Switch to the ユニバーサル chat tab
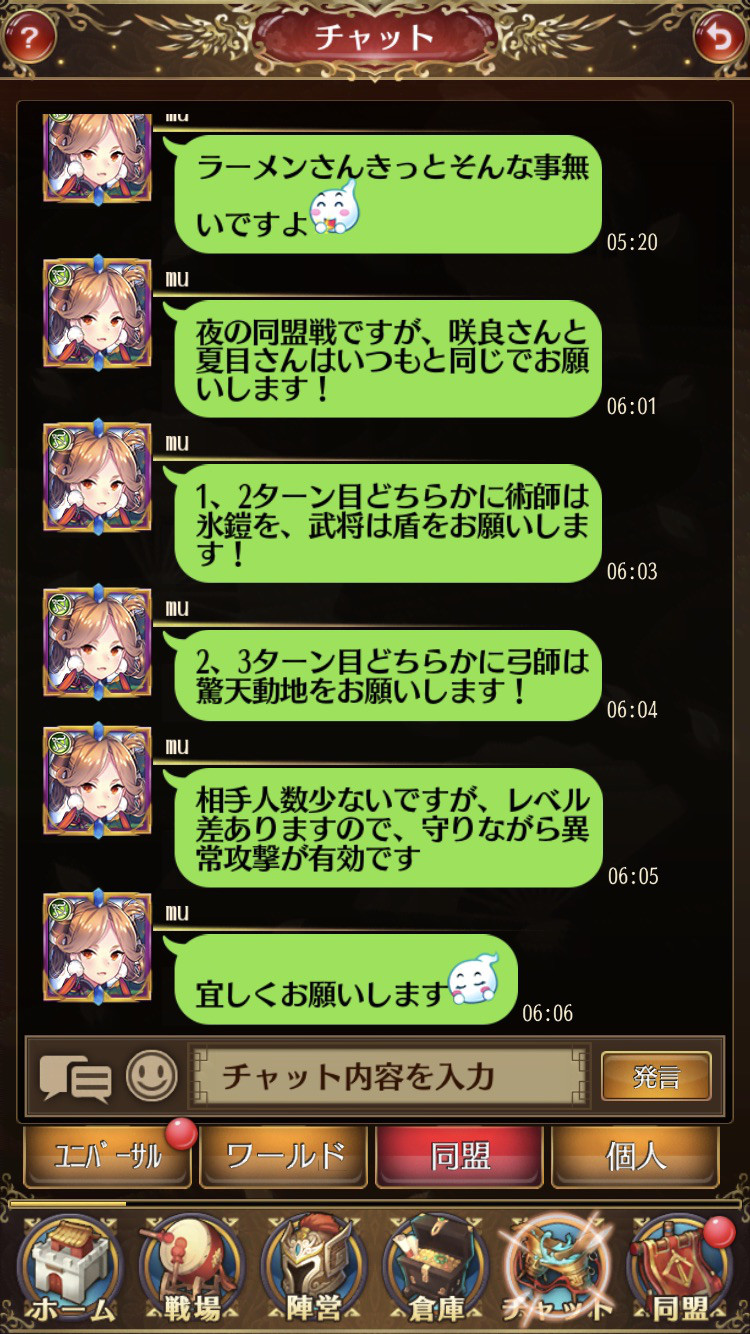Image resolution: width=750 pixels, height=1334 pixels. (x=107, y=1157)
